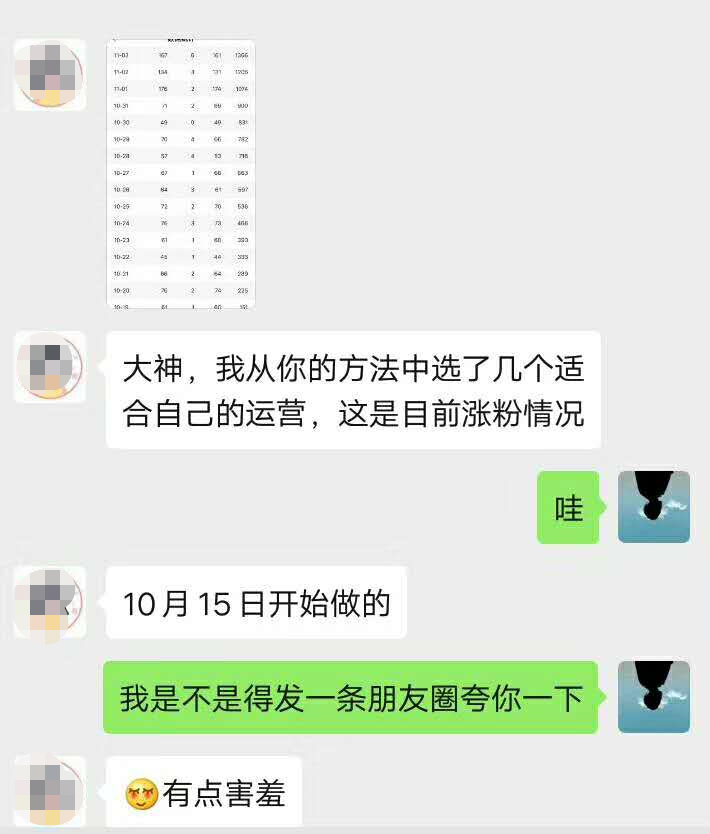Viewport: 710px width, 834px height.
Task: Open sender's avatar beside the 大神 message
Action: click(49, 366)
